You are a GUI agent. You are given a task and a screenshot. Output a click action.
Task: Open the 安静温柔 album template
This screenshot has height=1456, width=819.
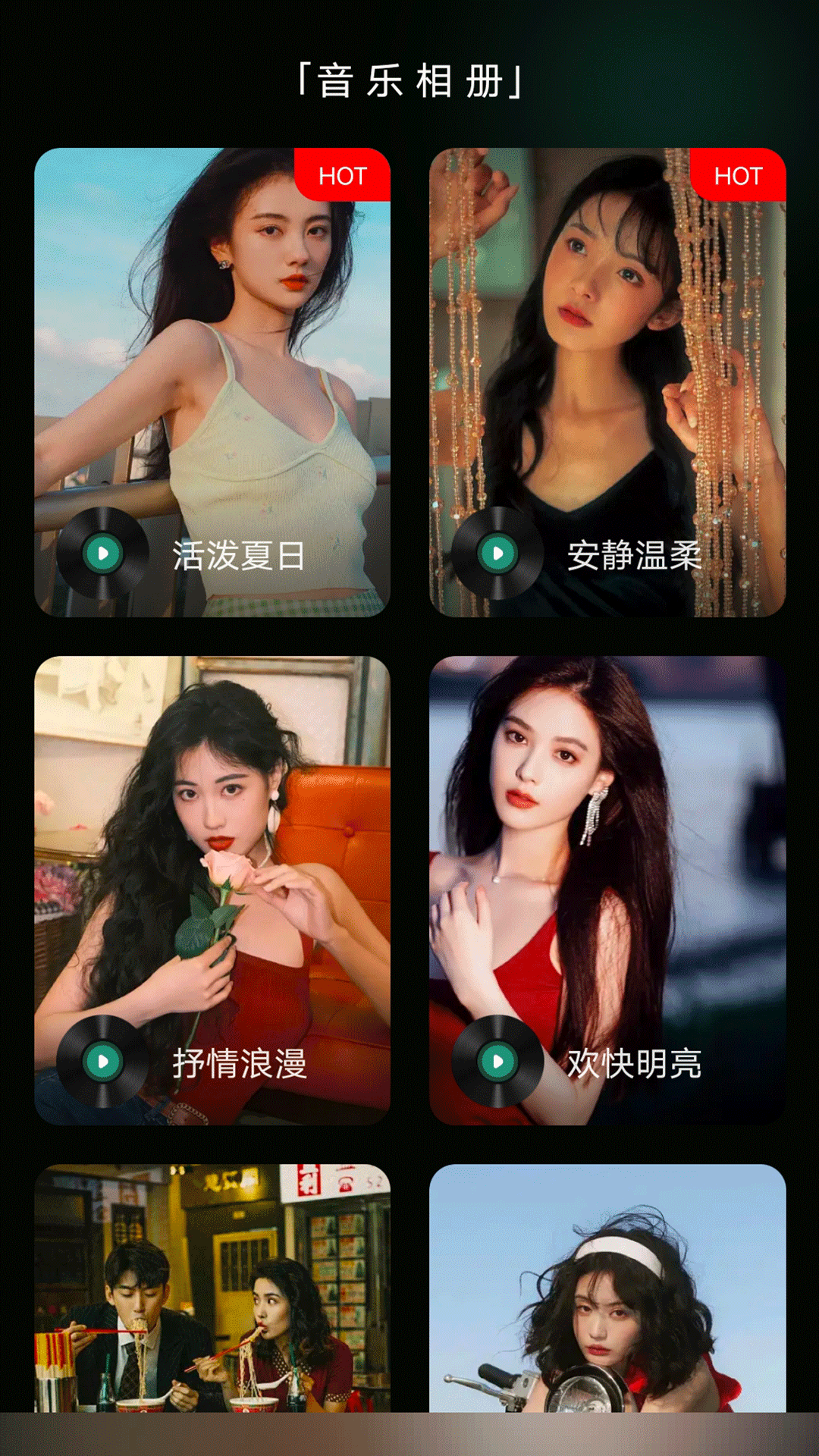pyautogui.click(x=607, y=364)
